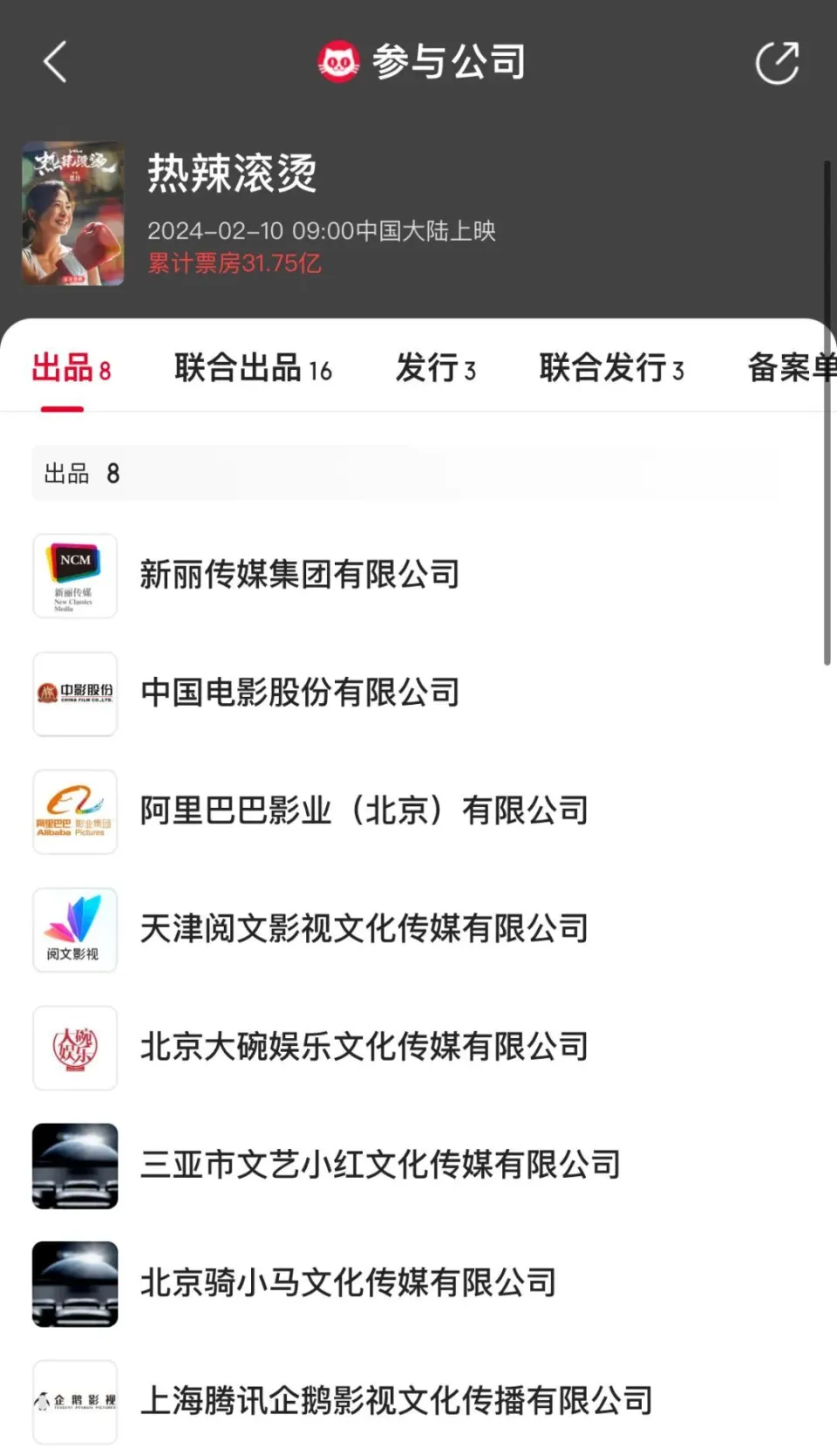Open the 热辣滚烫 movie poster
The image size is (837, 1456).
click(73, 214)
